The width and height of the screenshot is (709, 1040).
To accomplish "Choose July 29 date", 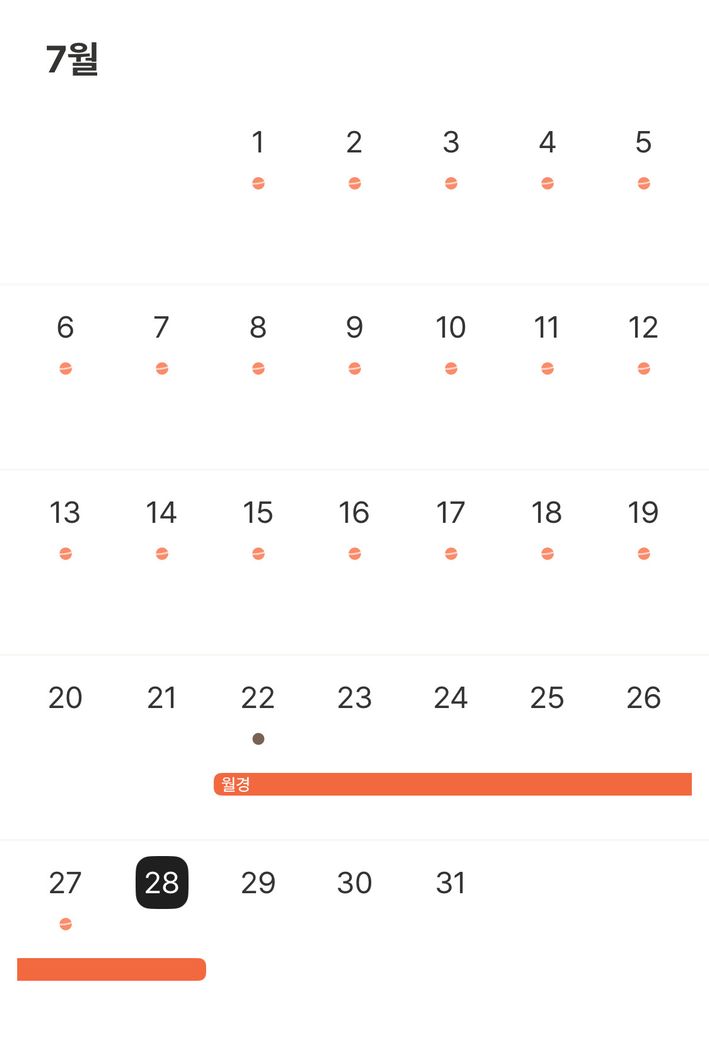I will coord(258,883).
